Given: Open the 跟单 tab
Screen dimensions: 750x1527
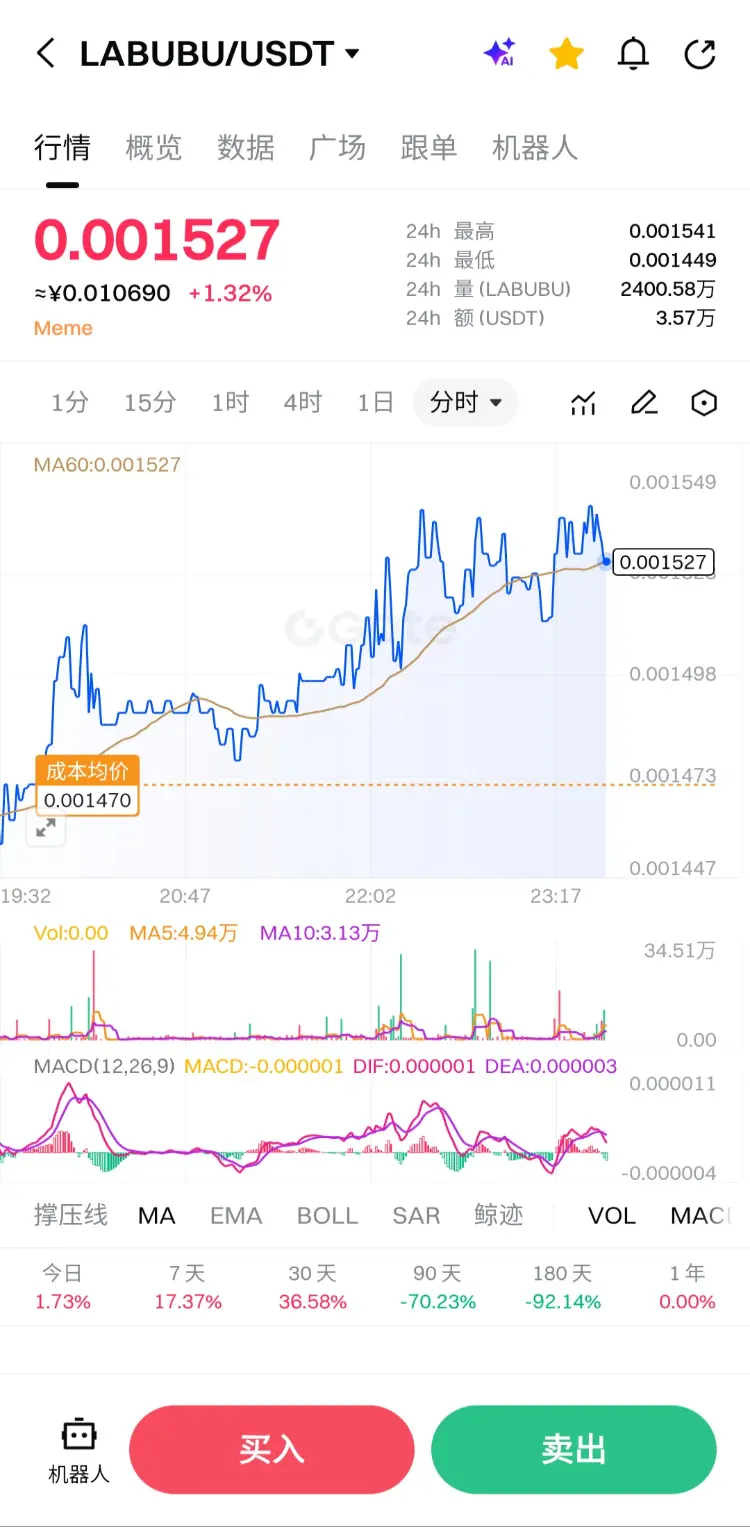Looking at the screenshot, I should (429, 148).
